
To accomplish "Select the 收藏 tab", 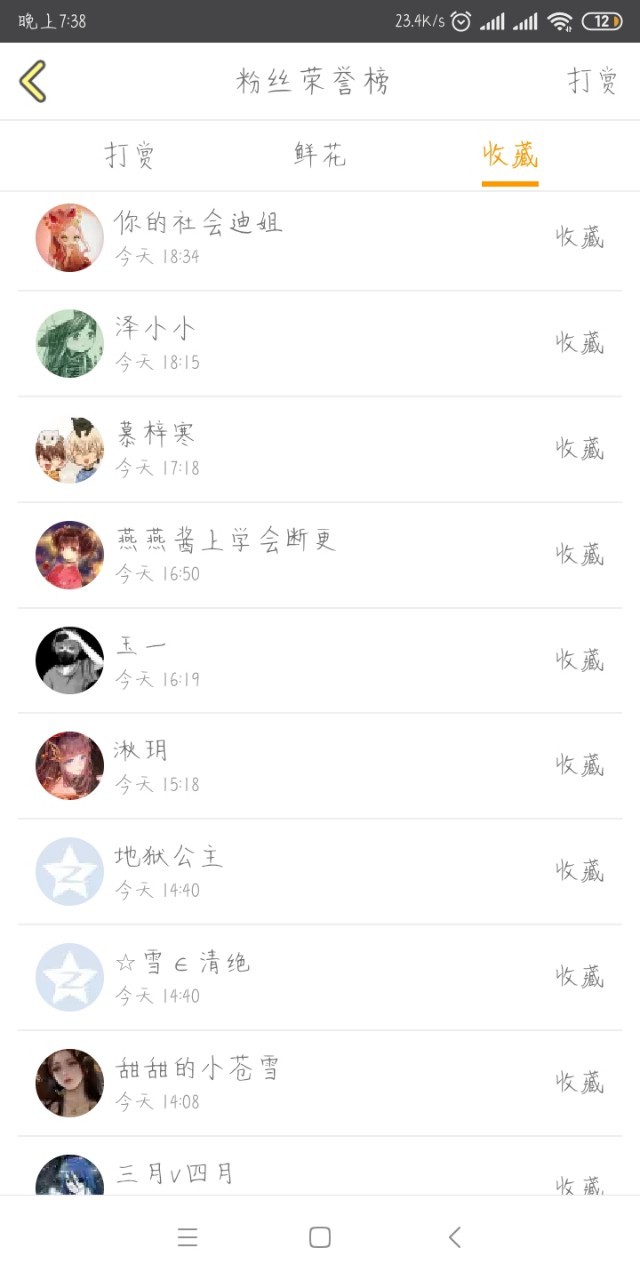I will click(510, 155).
